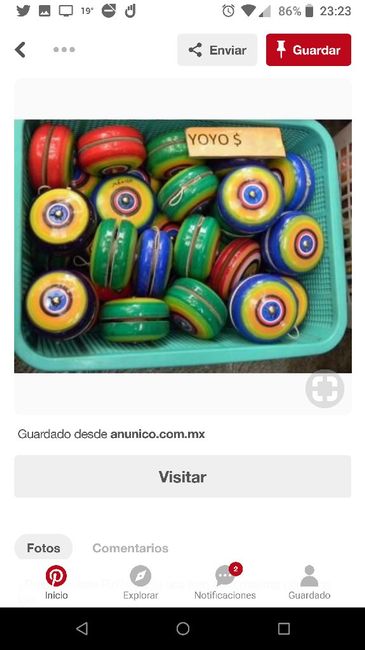The image size is (365, 650).
Task: Switch to the Comentarios tab
Action: (130, 548)
